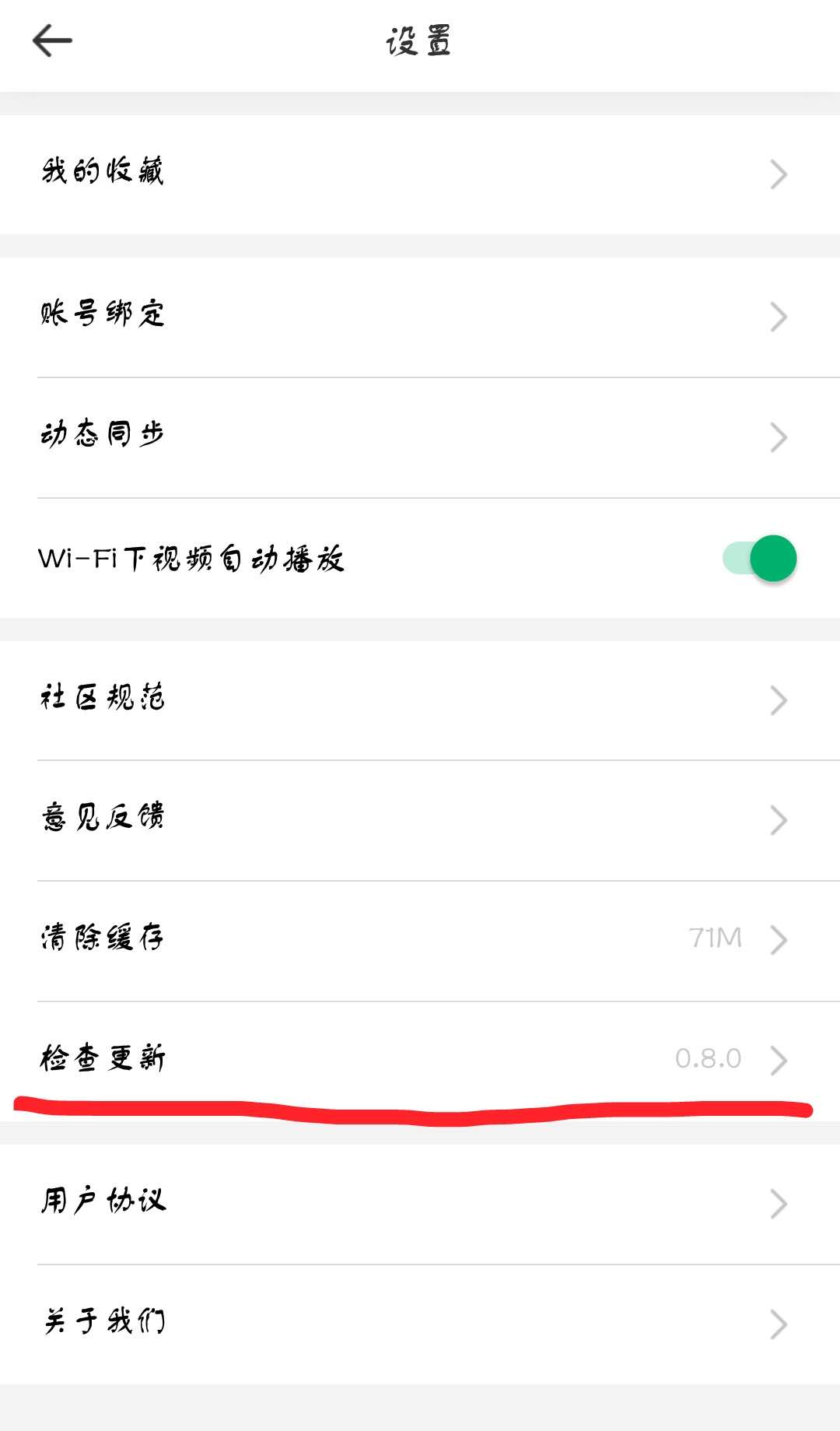Viewport: 840px width, 1431px height.
Task: Open 意见反馈
Action: pyautogui.click(x=420, y=819)
